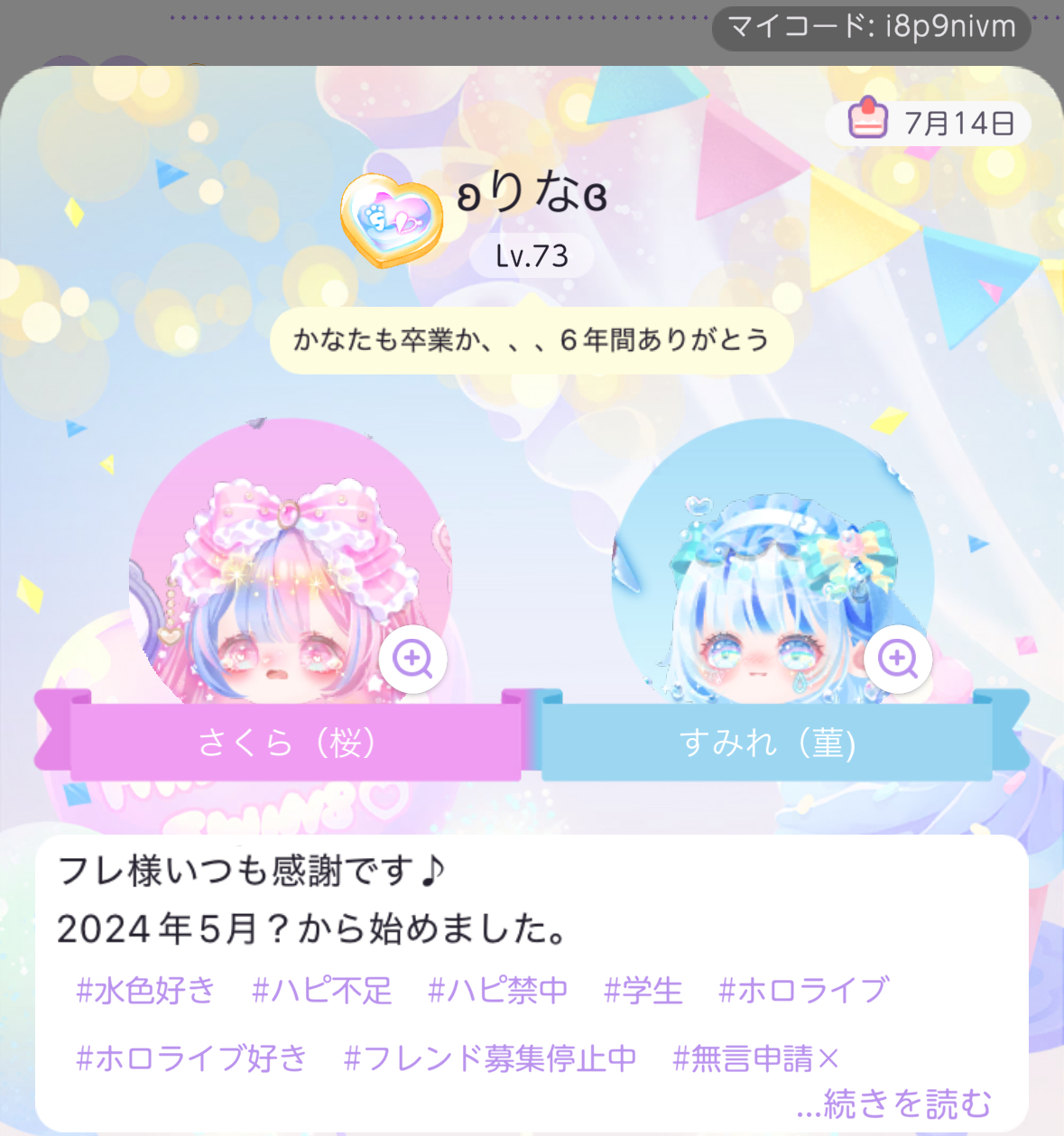Open hashtag #ハピ禁中
The width and height of the screenshot is (1064, 1136).
click(497, 990)
